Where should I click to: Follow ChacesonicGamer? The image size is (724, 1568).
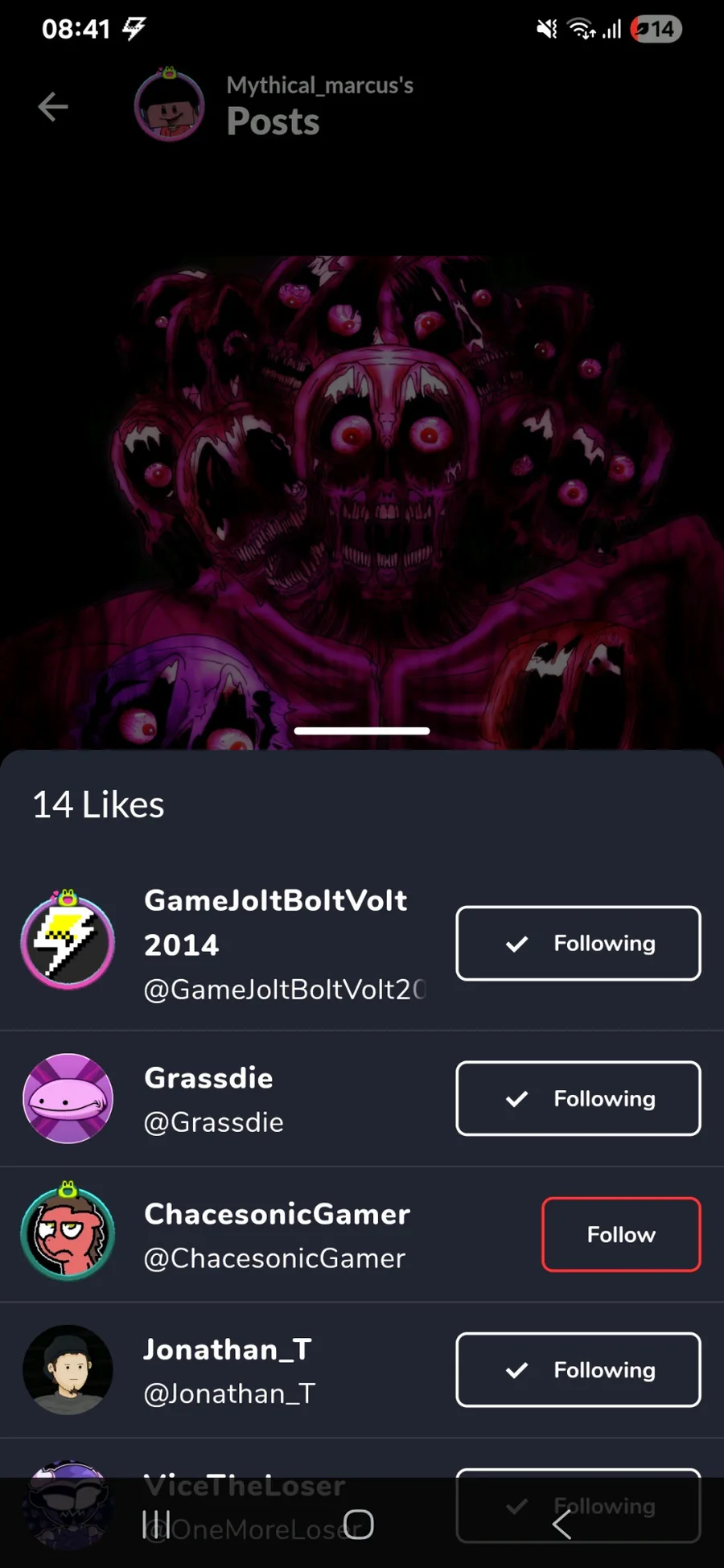click(620, 1234)
